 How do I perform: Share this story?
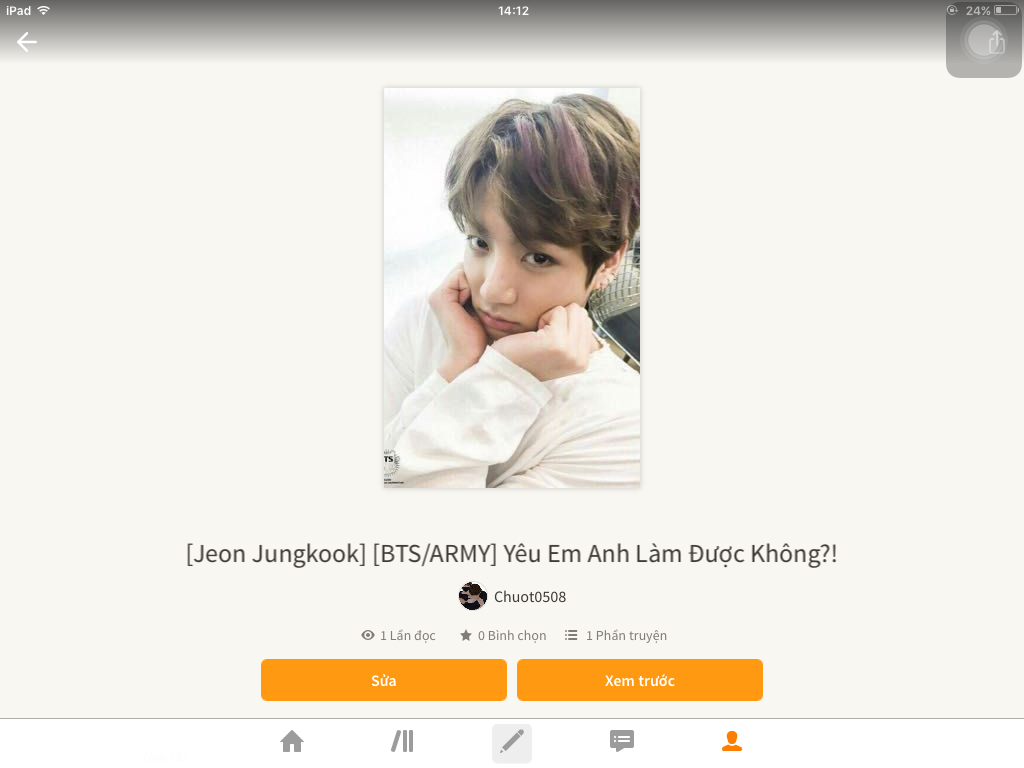click(996, 42)
